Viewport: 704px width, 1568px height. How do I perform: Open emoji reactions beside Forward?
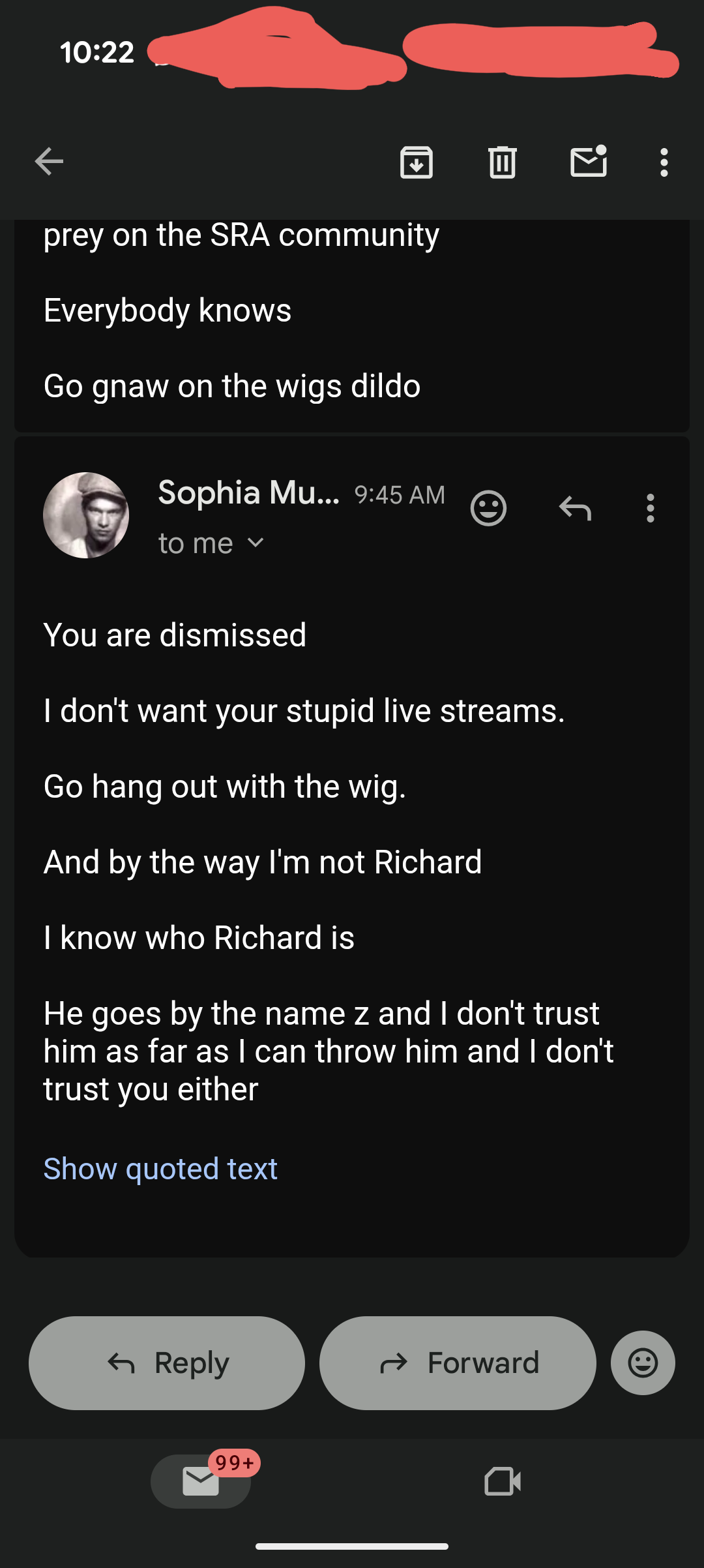pyautogui.click(x=643, y=1363)
